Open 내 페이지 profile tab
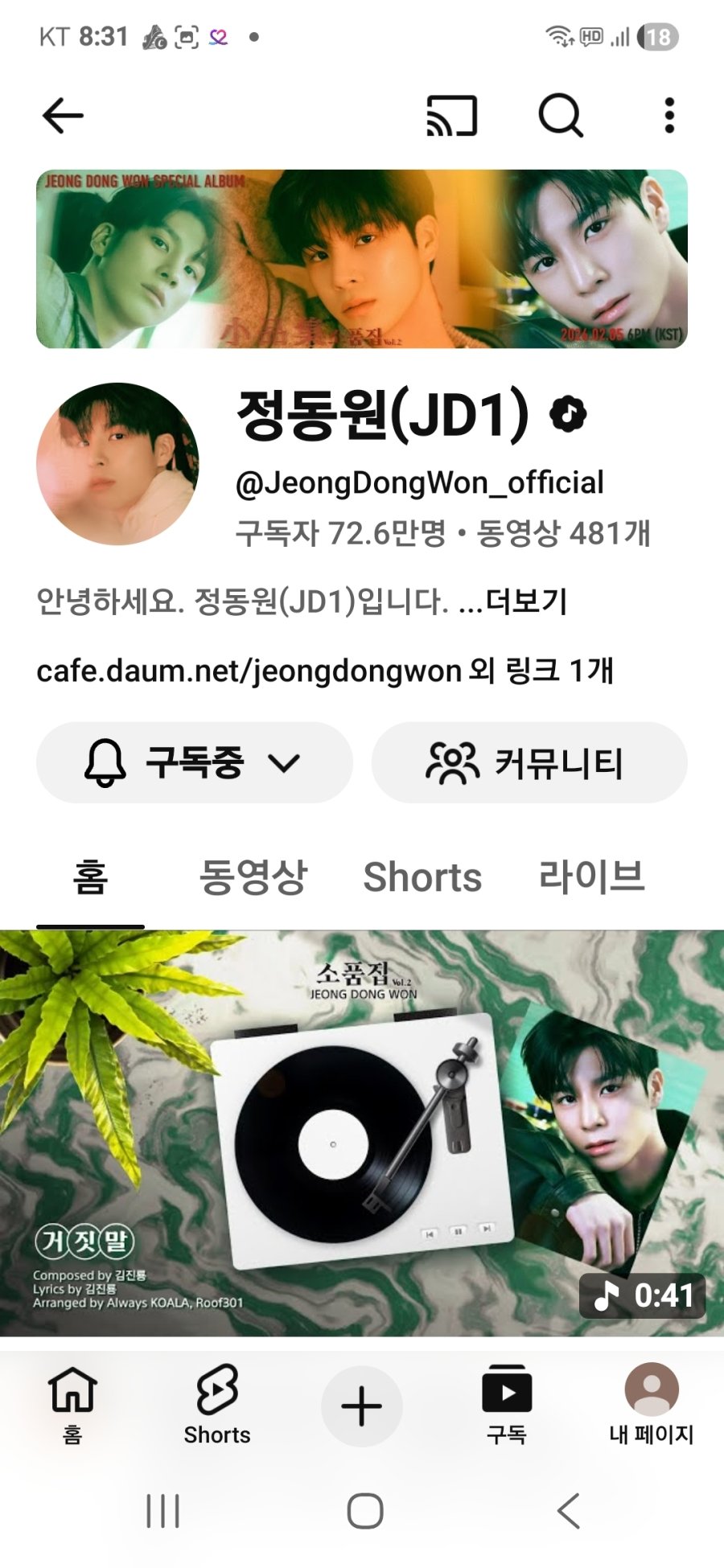Screen dimensions: 724x1568 [x=652, y=1405]
